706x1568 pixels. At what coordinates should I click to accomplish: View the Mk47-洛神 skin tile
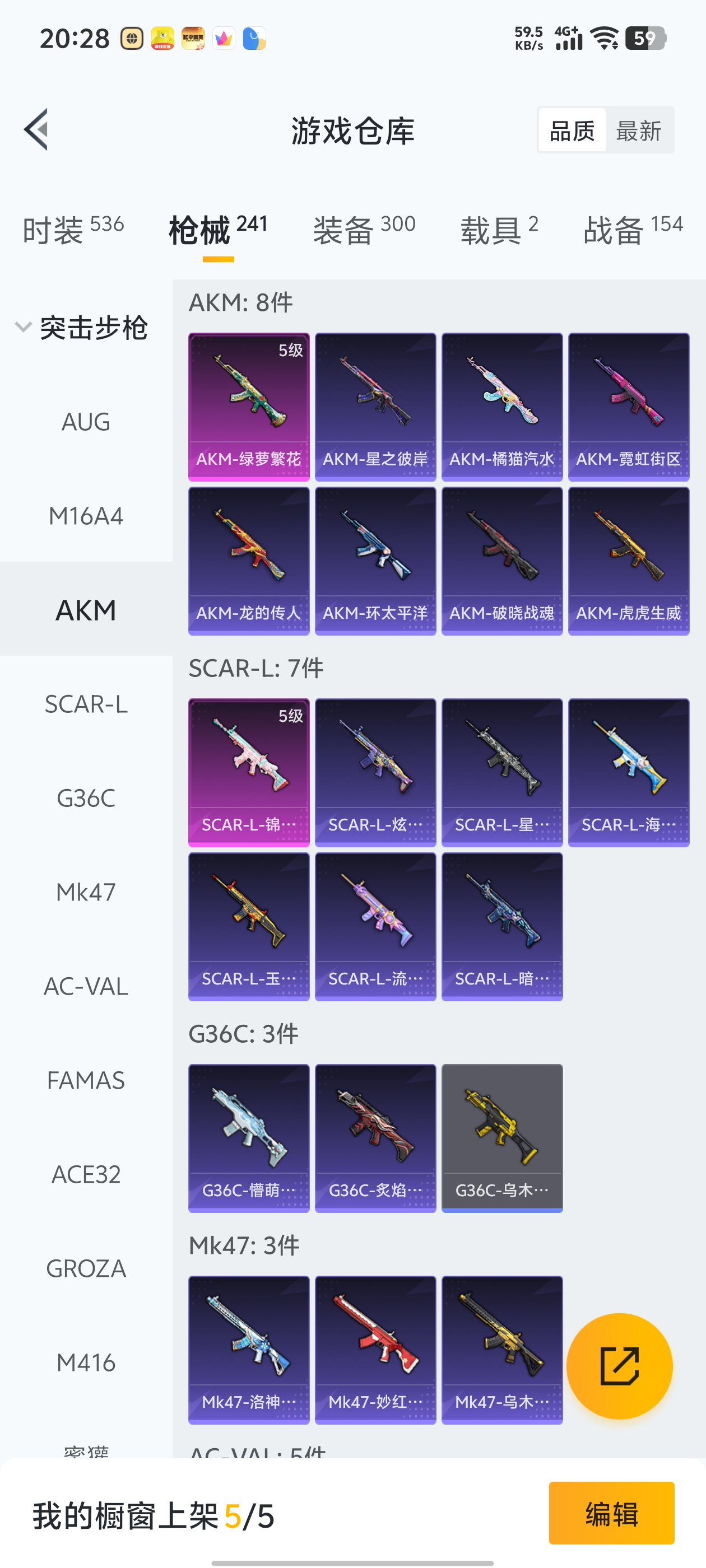249,1350
